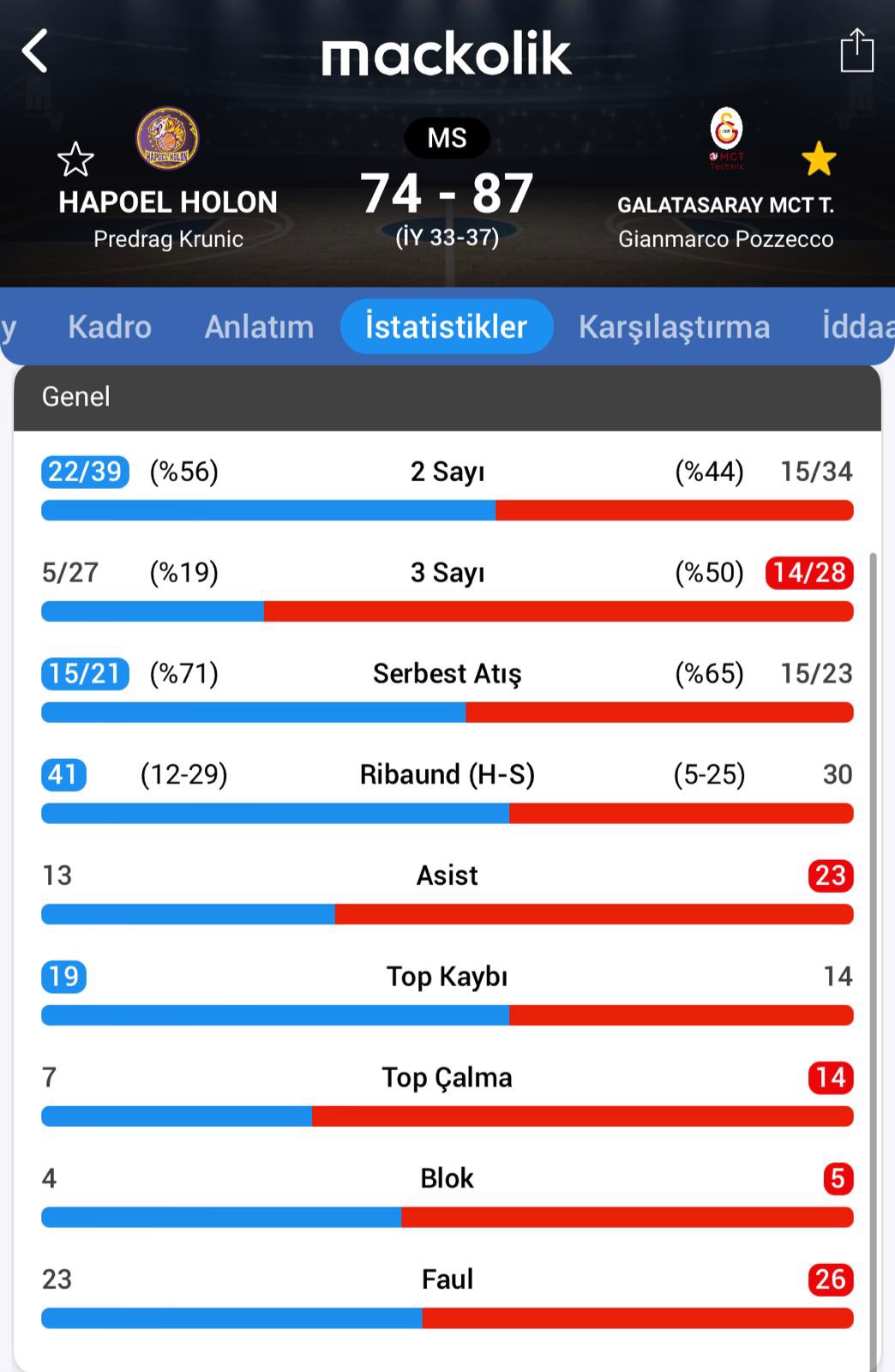The width and height of the screenshot is (895, 1372).
Task: Switch to the Karşılaştırma tab
Action: [674, 327]
